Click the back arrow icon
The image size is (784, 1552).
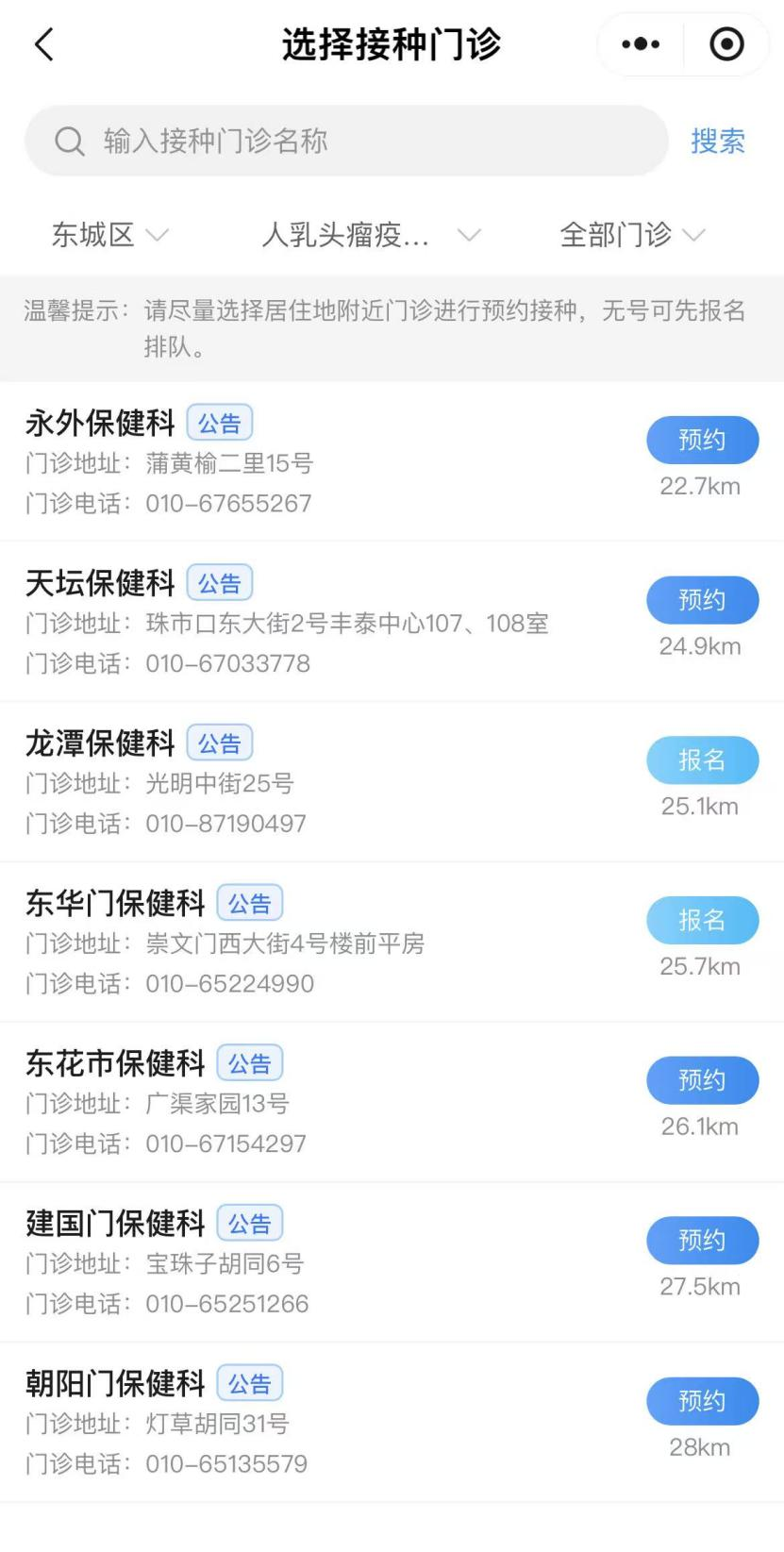[42, 43]
